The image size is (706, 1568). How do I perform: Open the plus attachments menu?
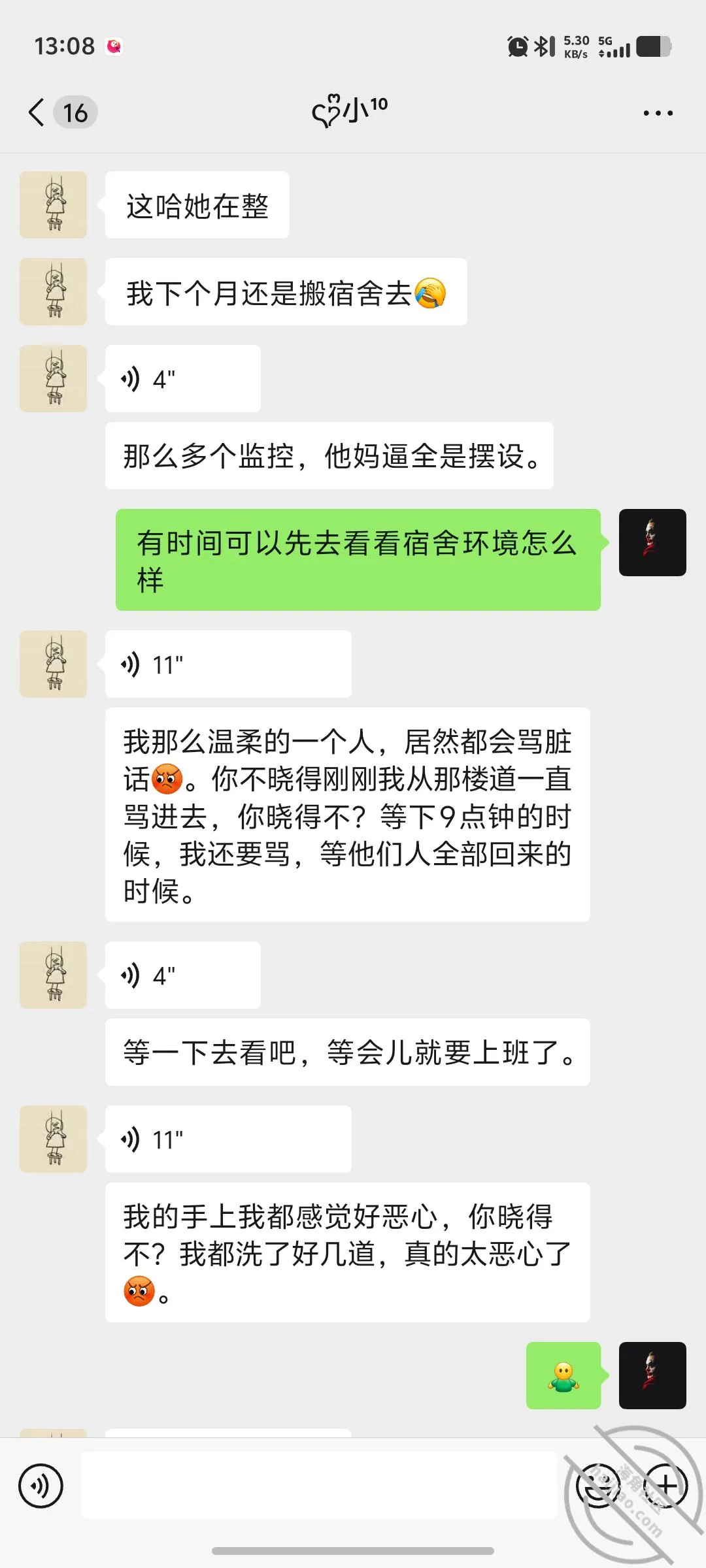tap(665, 1486)
